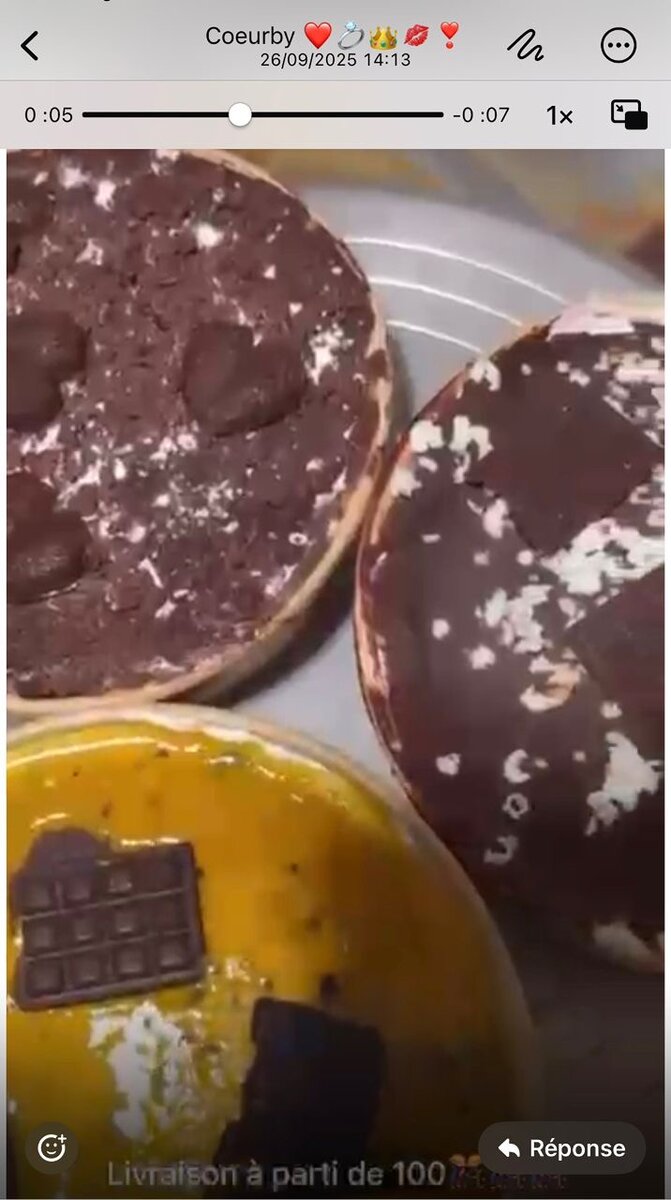Image resolution: width=671 pixels, height=1200 pixels.
Task: Open the drawing scribble tool
Action: [x=525, y=44]
